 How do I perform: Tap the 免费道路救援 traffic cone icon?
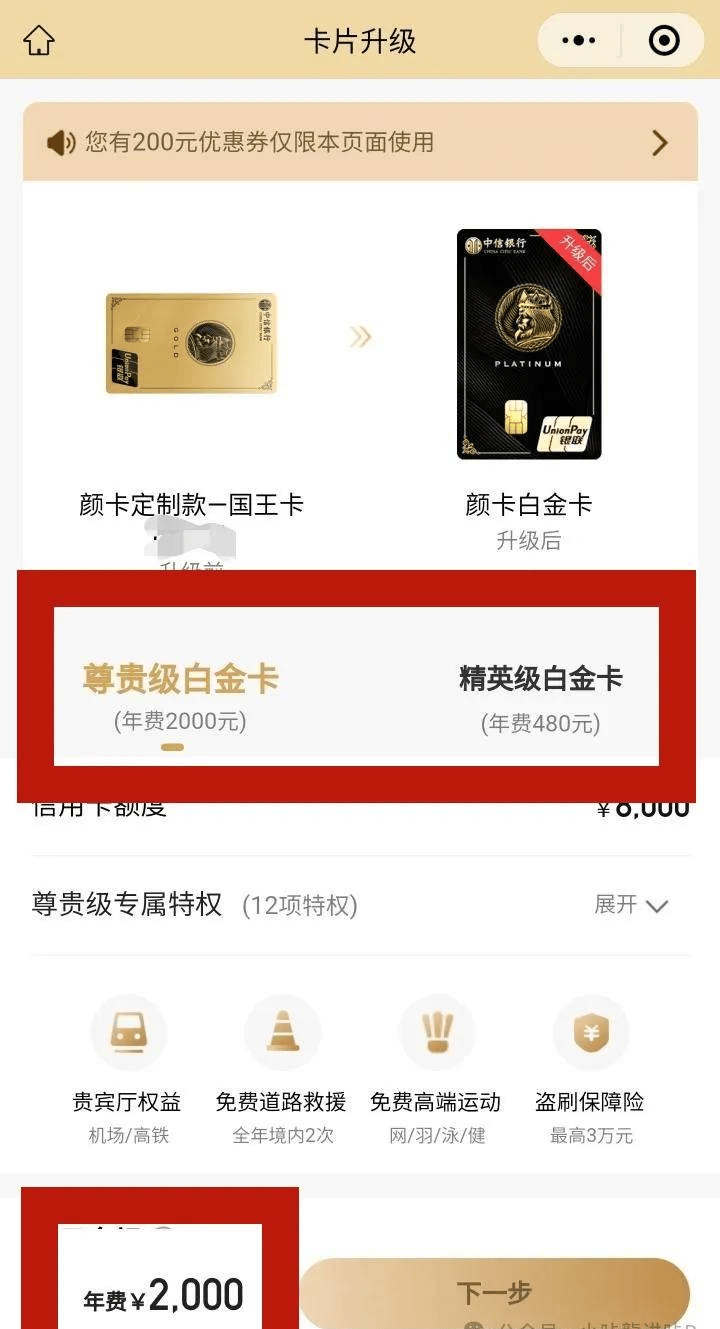284,1032
